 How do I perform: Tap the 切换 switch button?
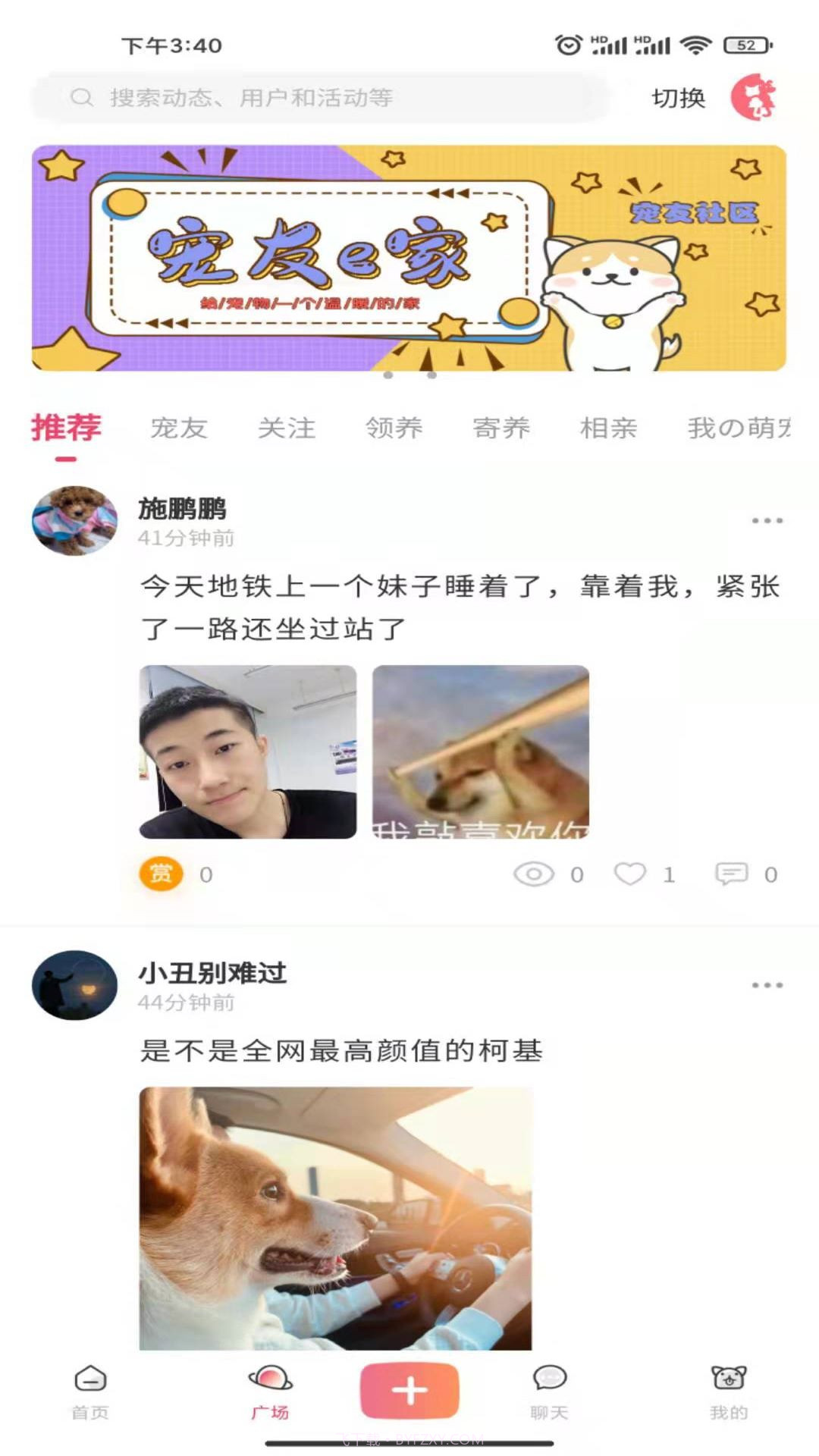pos(679,97)
